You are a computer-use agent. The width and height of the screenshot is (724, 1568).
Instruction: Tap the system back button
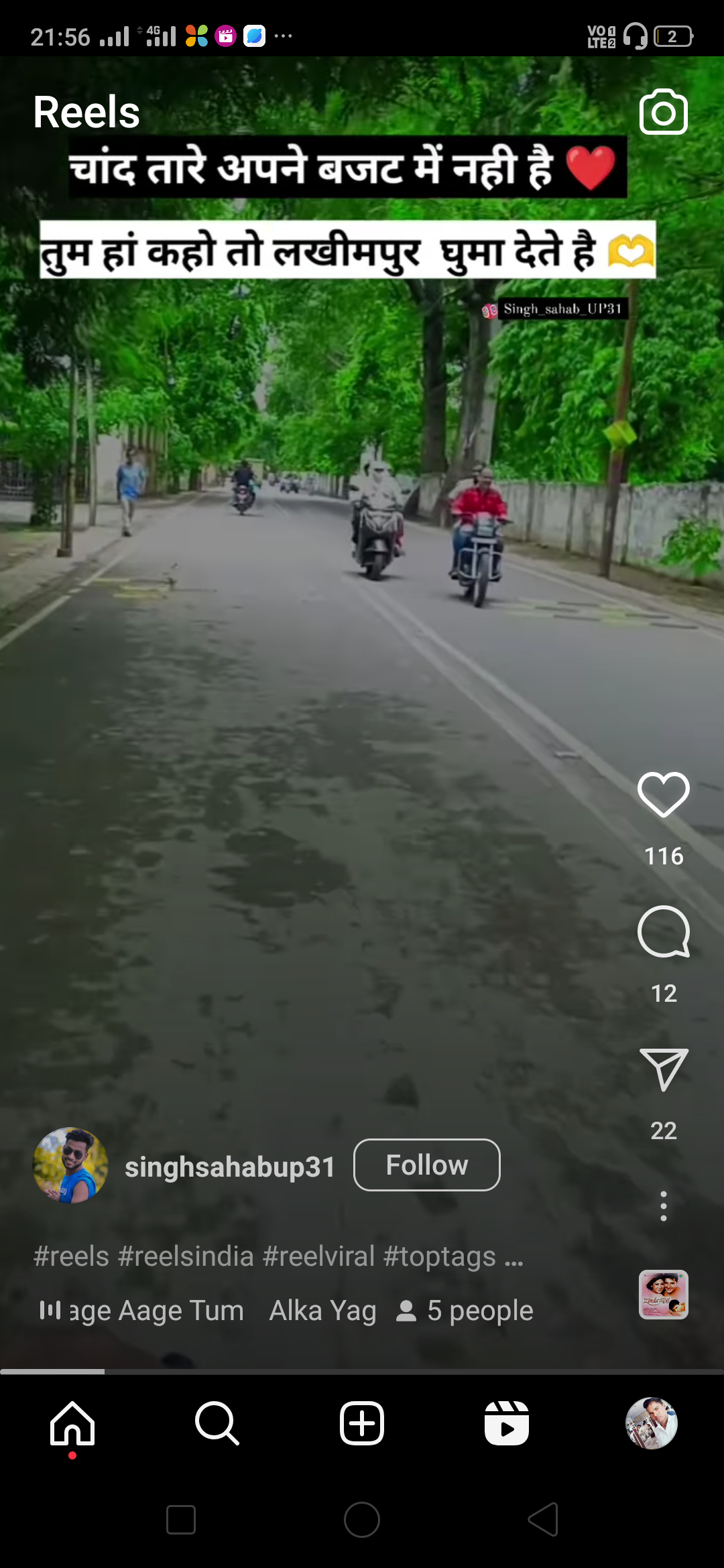[x=544, y=1519]
